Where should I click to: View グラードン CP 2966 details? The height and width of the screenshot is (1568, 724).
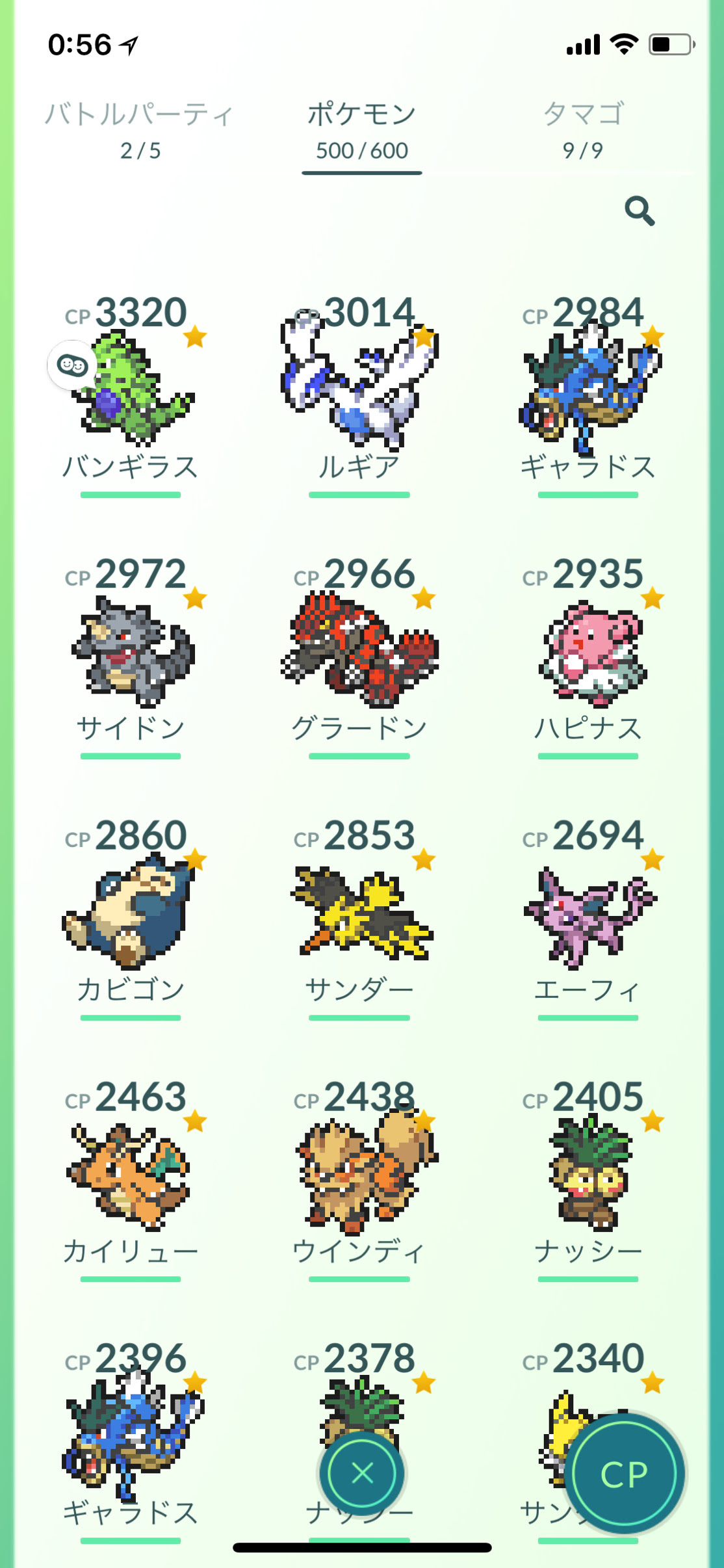[359, 655]
